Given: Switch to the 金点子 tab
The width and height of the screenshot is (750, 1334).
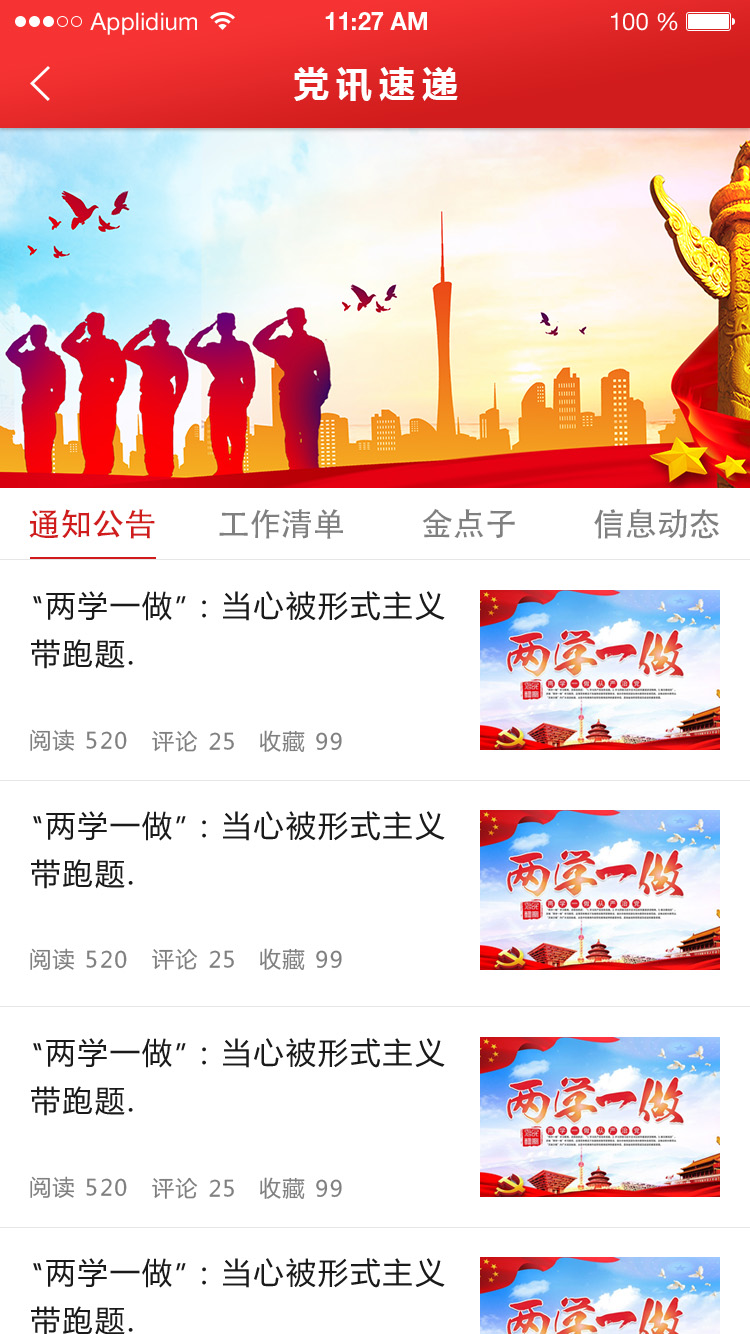Looking at the screenshot, I should [x=470, y=524].
